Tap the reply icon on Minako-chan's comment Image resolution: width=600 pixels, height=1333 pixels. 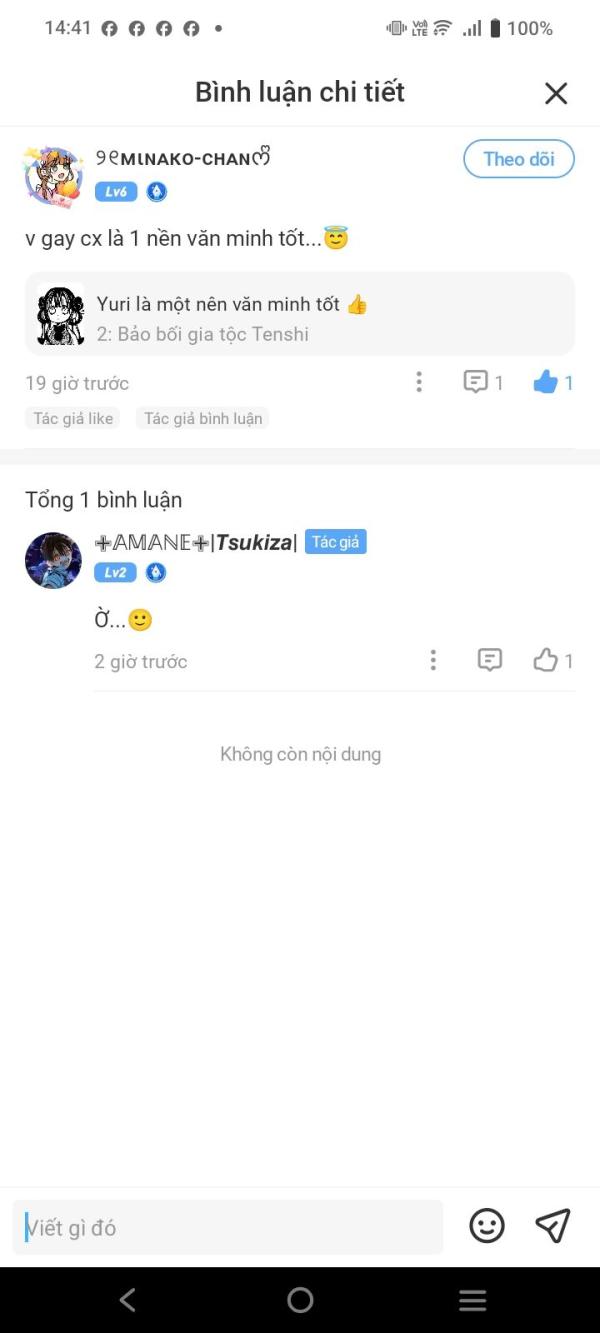475,382
